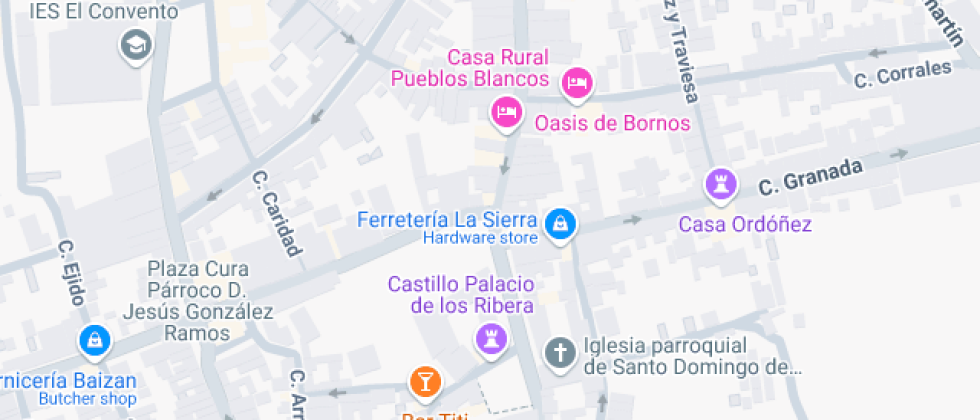Viewport: 980px width, 420px height.
Task: Select the Casa Rural Pueblos Blancos lodging pin
Action: [576, 82]
